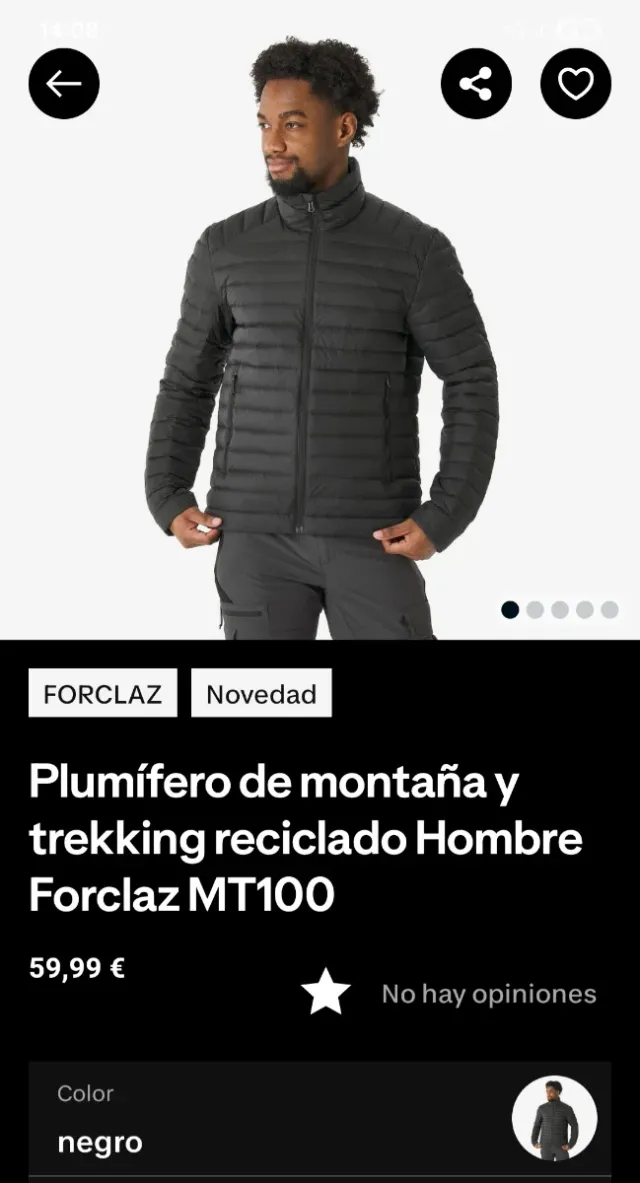640x1183 pixels.
Task: Open the FORCLAZ brand chip
Action: [102, 693]
